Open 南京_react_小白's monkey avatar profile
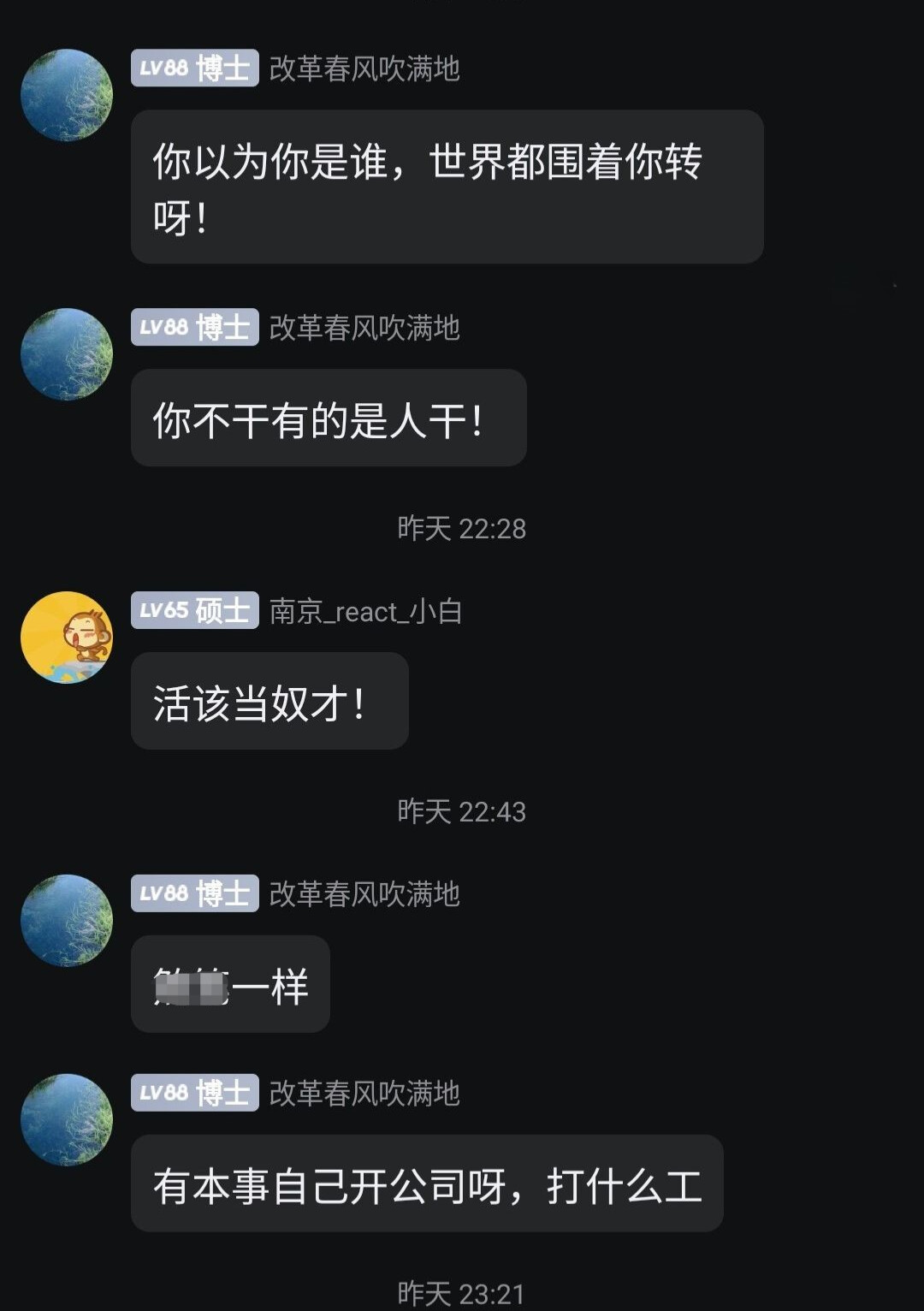This screenshot has height=1311, width=924. 67,637
